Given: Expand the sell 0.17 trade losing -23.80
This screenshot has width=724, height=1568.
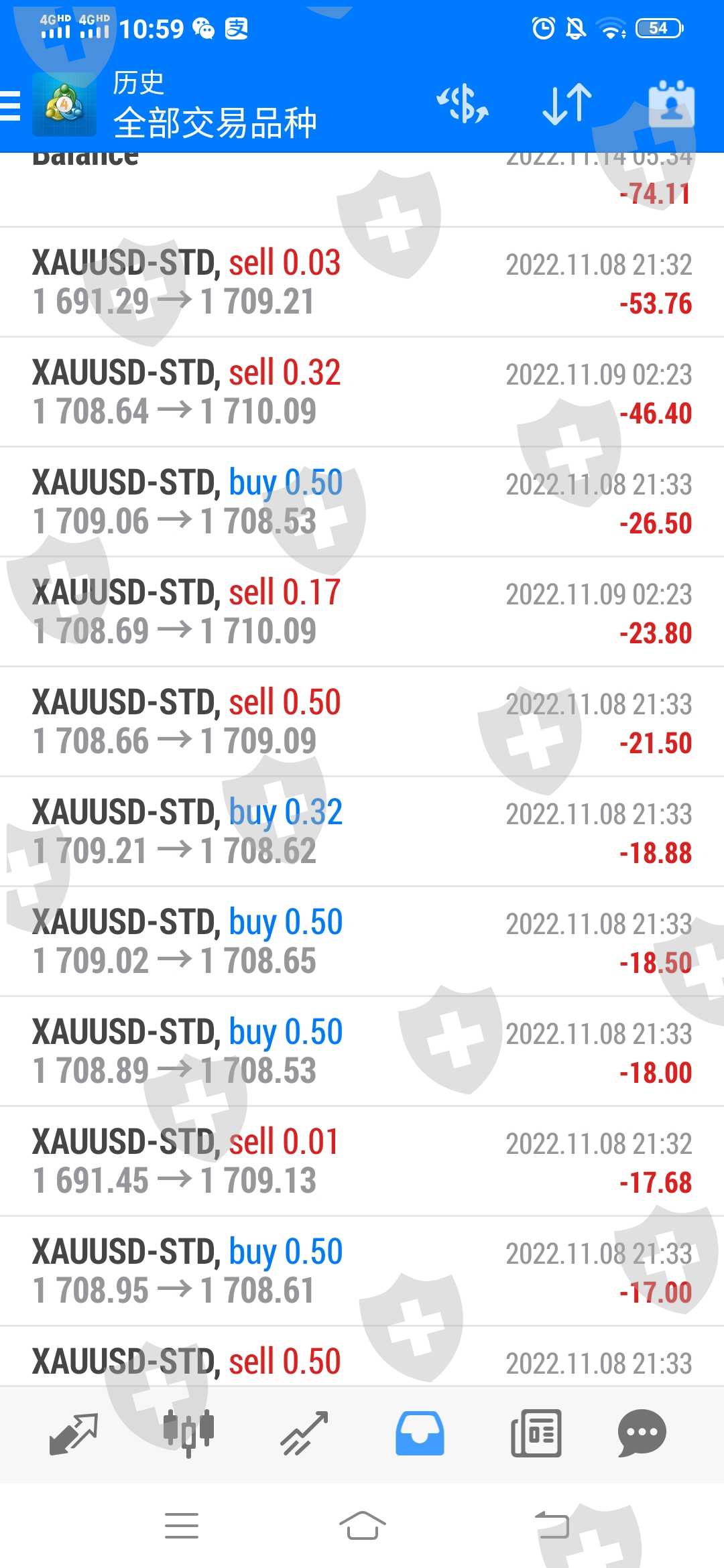Looking at the screenshot, I should 362,612.
